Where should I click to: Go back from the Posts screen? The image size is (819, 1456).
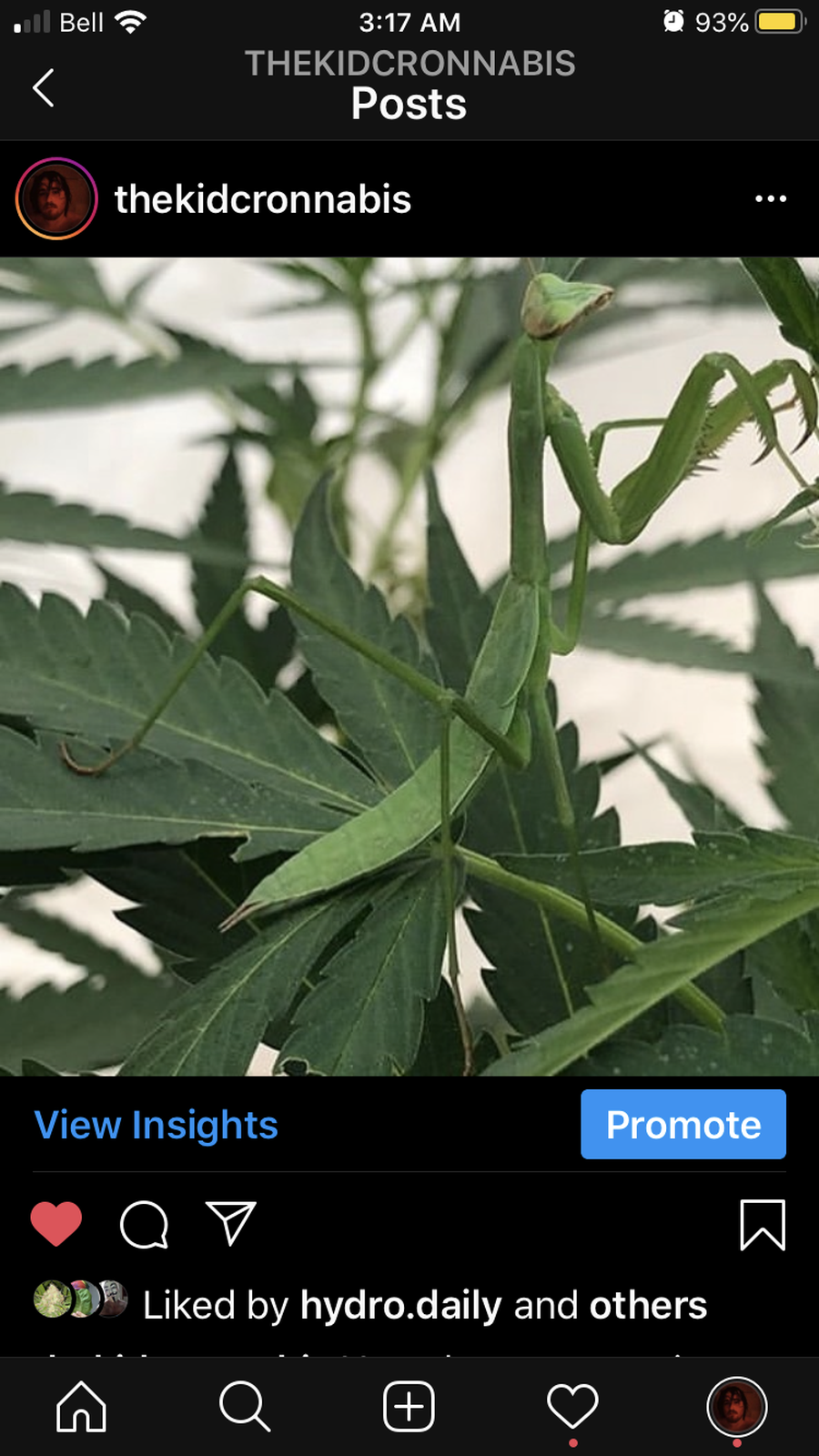click(44, 88)
